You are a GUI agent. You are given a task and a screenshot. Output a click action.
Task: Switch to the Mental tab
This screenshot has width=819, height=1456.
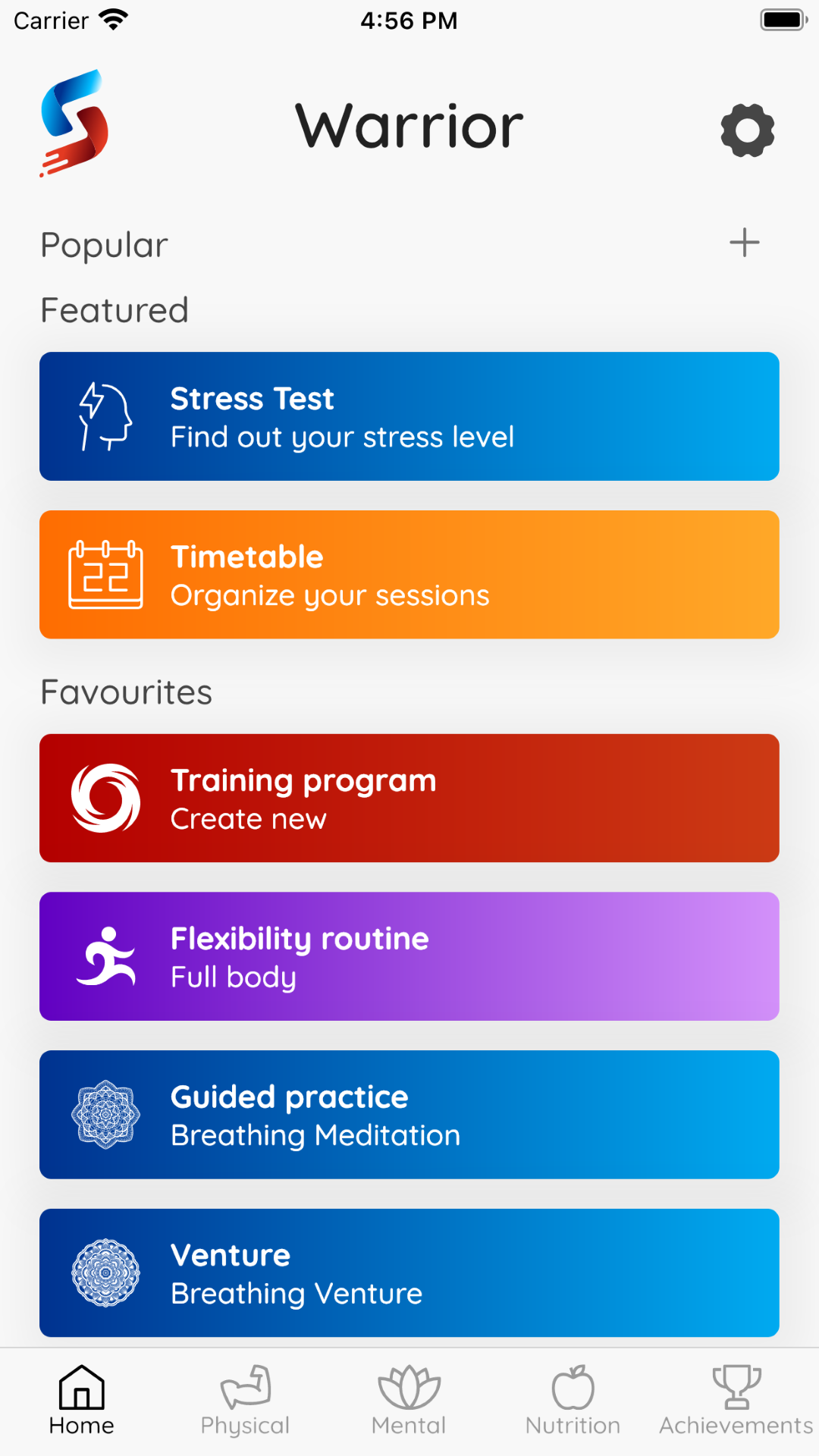click(409, 1400)
